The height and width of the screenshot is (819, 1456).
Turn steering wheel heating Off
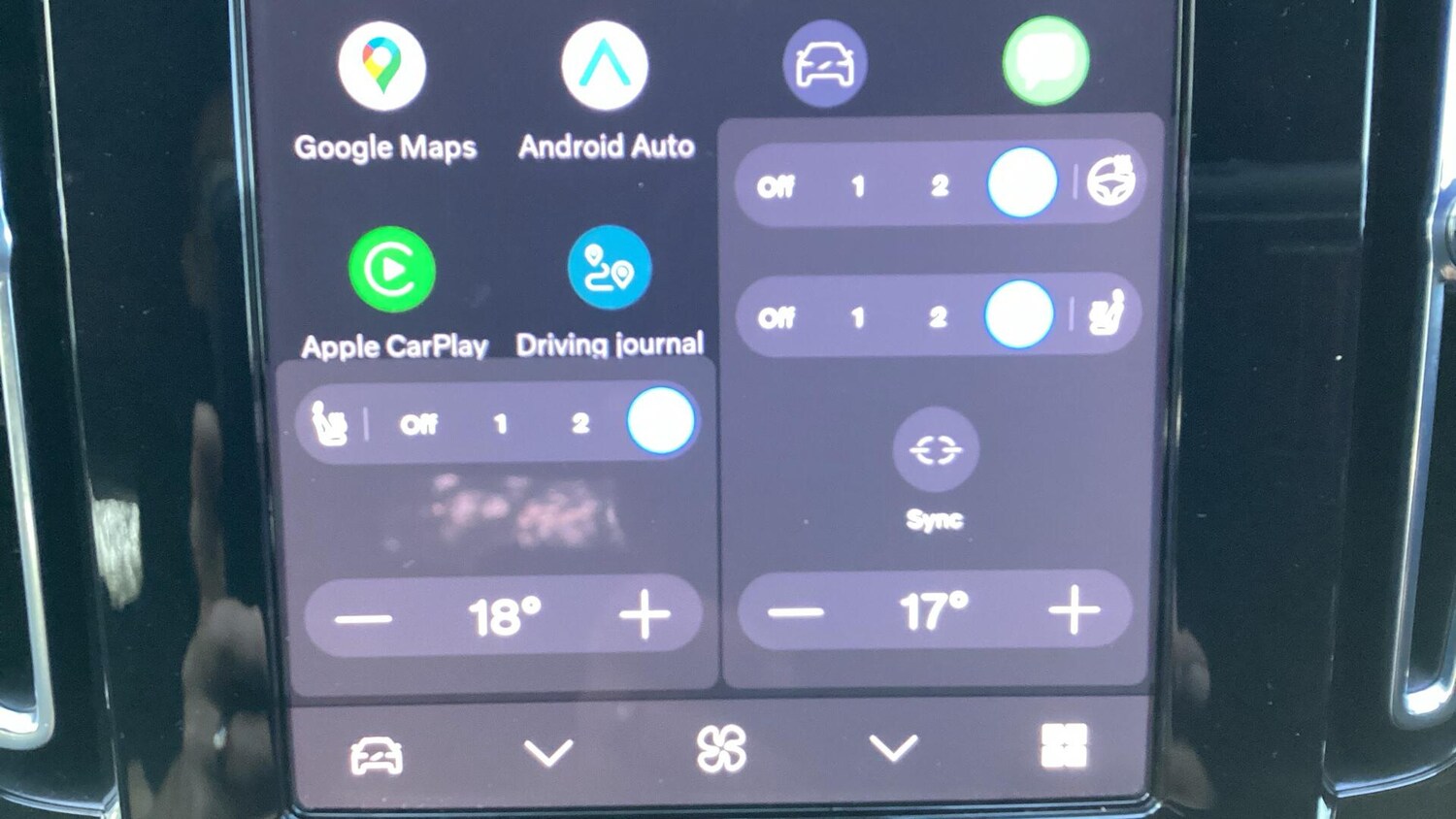pyautogui.click(x=776, y=186)
